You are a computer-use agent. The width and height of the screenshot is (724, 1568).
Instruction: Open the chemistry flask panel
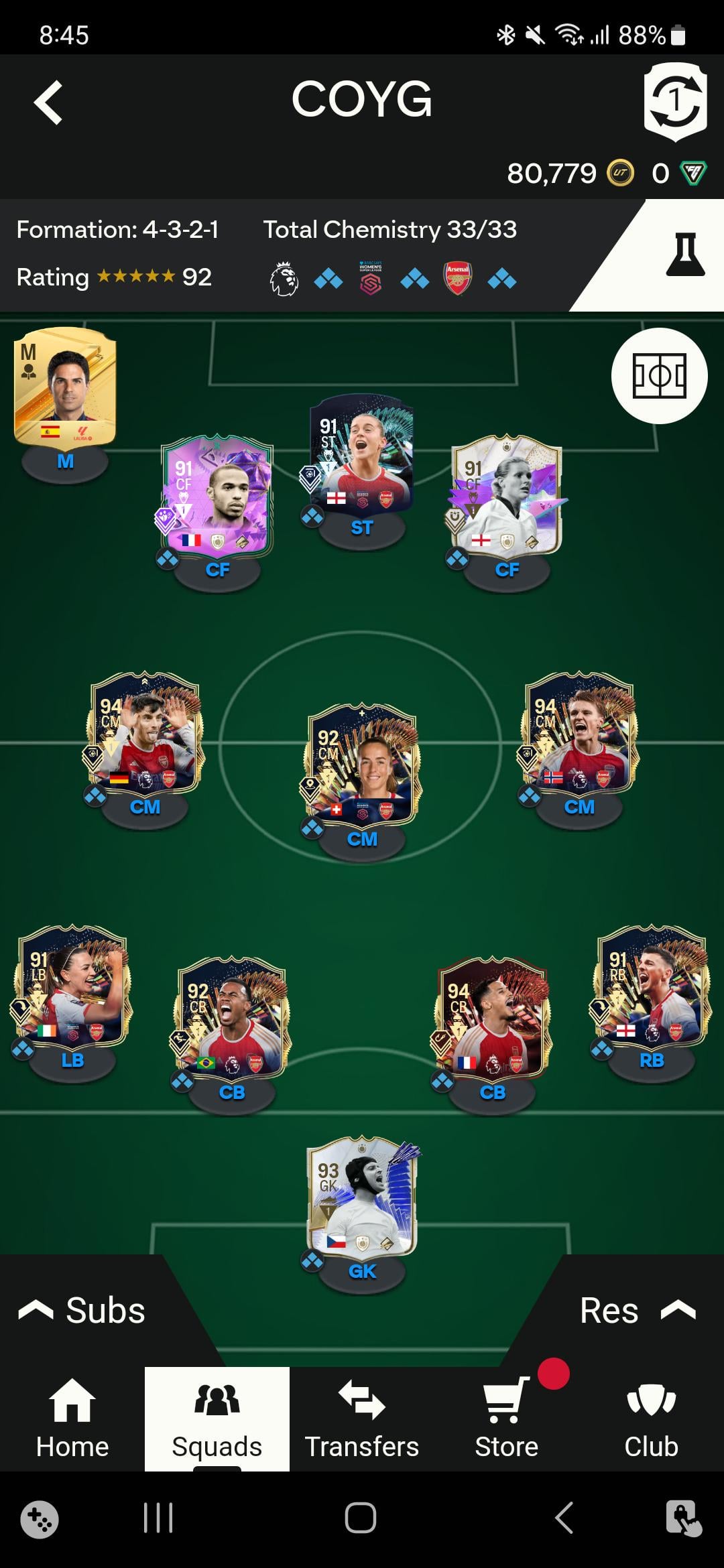coord(684,255)
